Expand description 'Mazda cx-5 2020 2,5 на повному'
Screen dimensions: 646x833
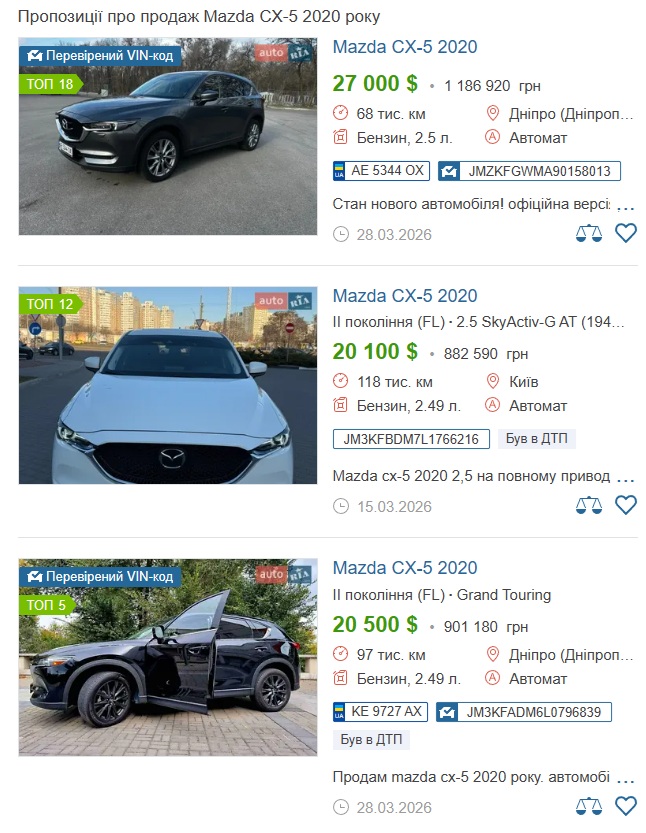coord(626,478)
